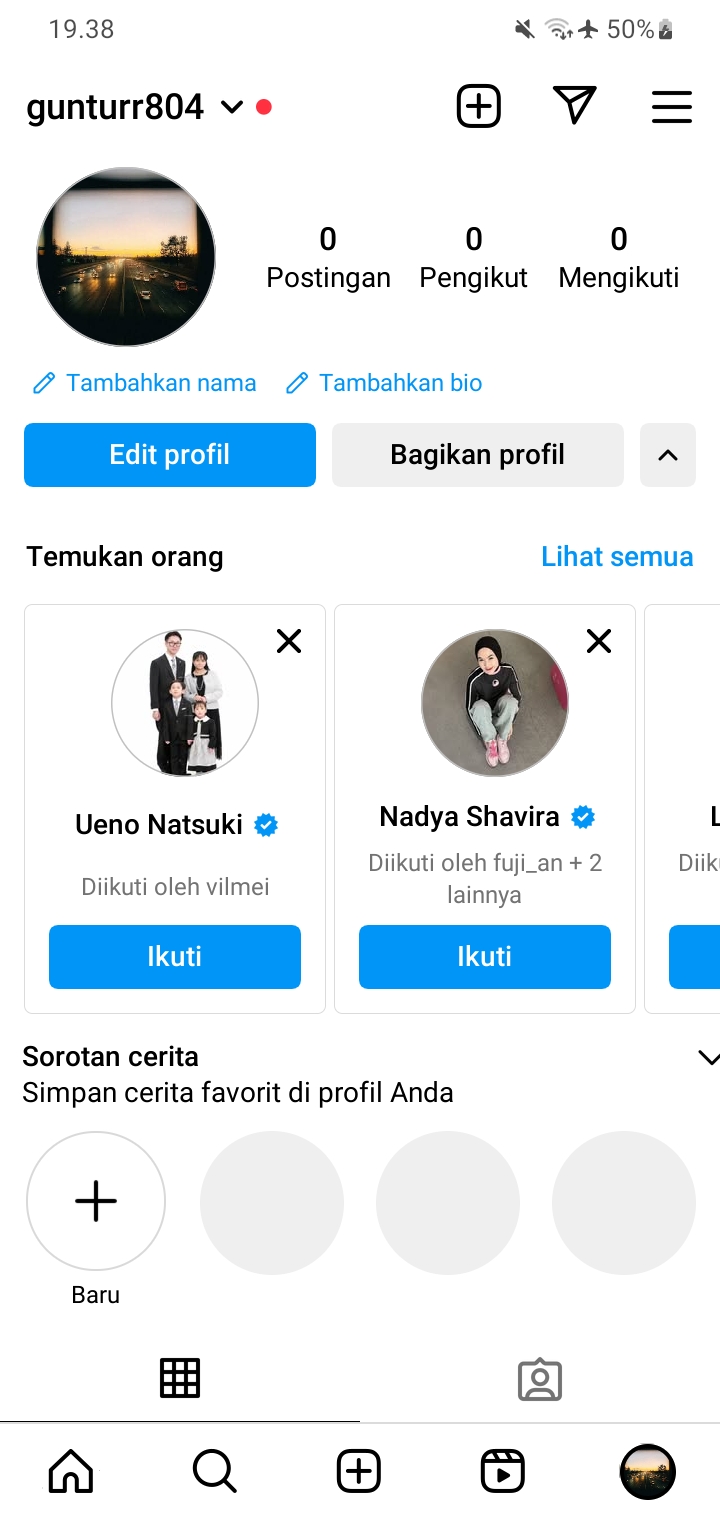Image resolution: width=720 pixels, height=1520 pixels.
Task: Collapse the Sorotan cerita section
Action: [707, 1057]
